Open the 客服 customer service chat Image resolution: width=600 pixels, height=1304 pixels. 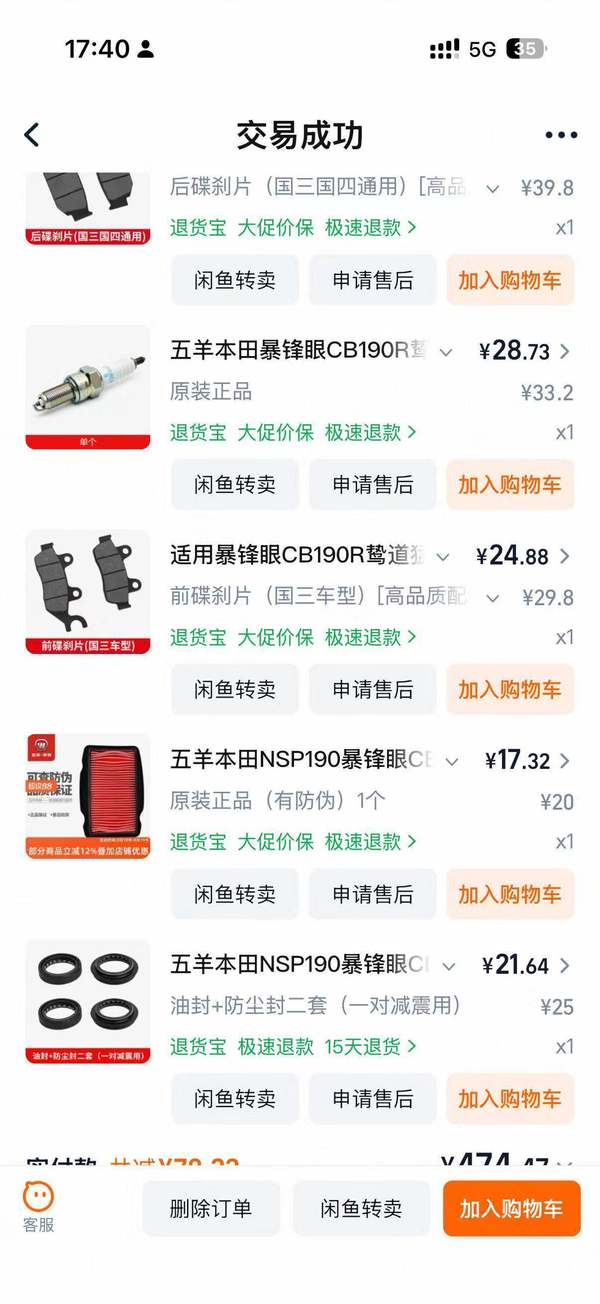coord(39,1207)
